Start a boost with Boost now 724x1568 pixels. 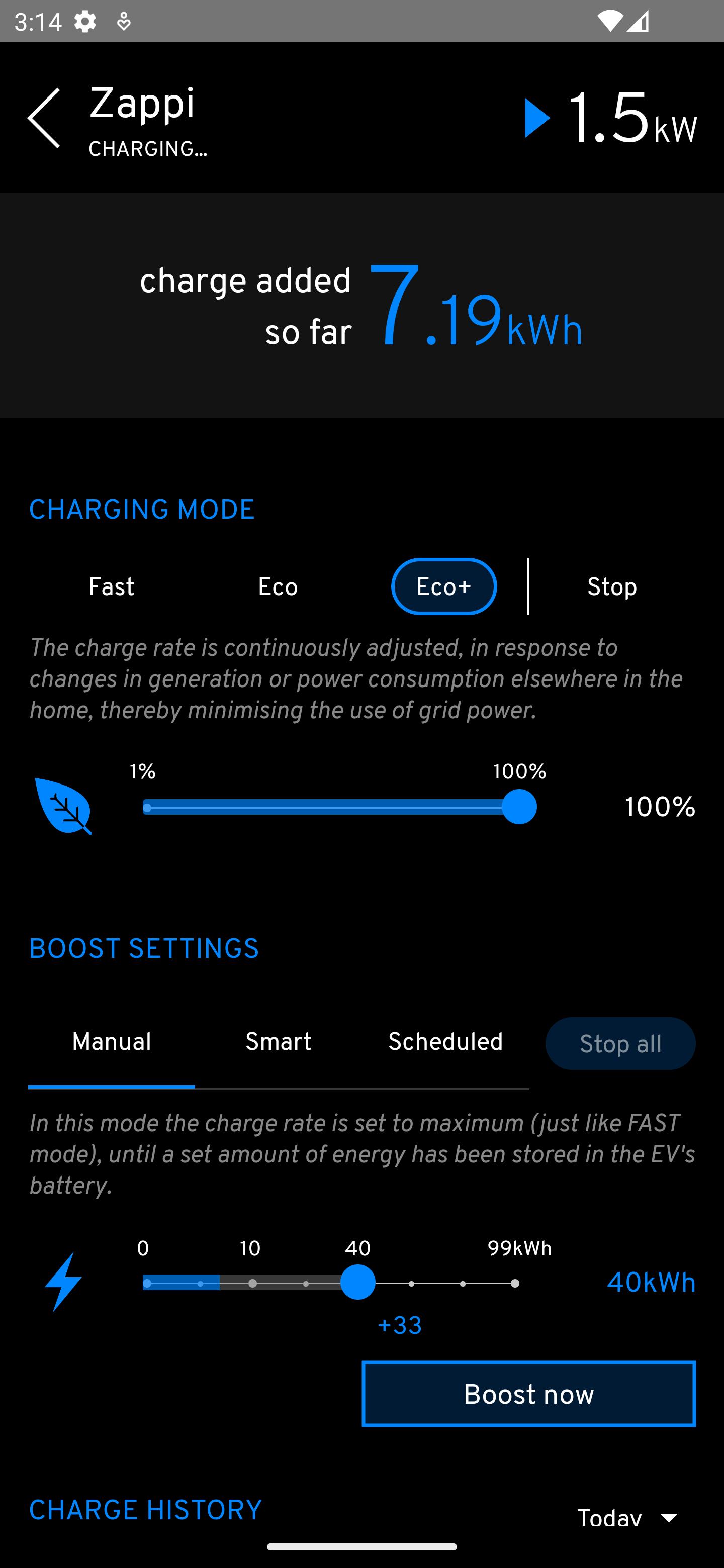pos(528,1394)
